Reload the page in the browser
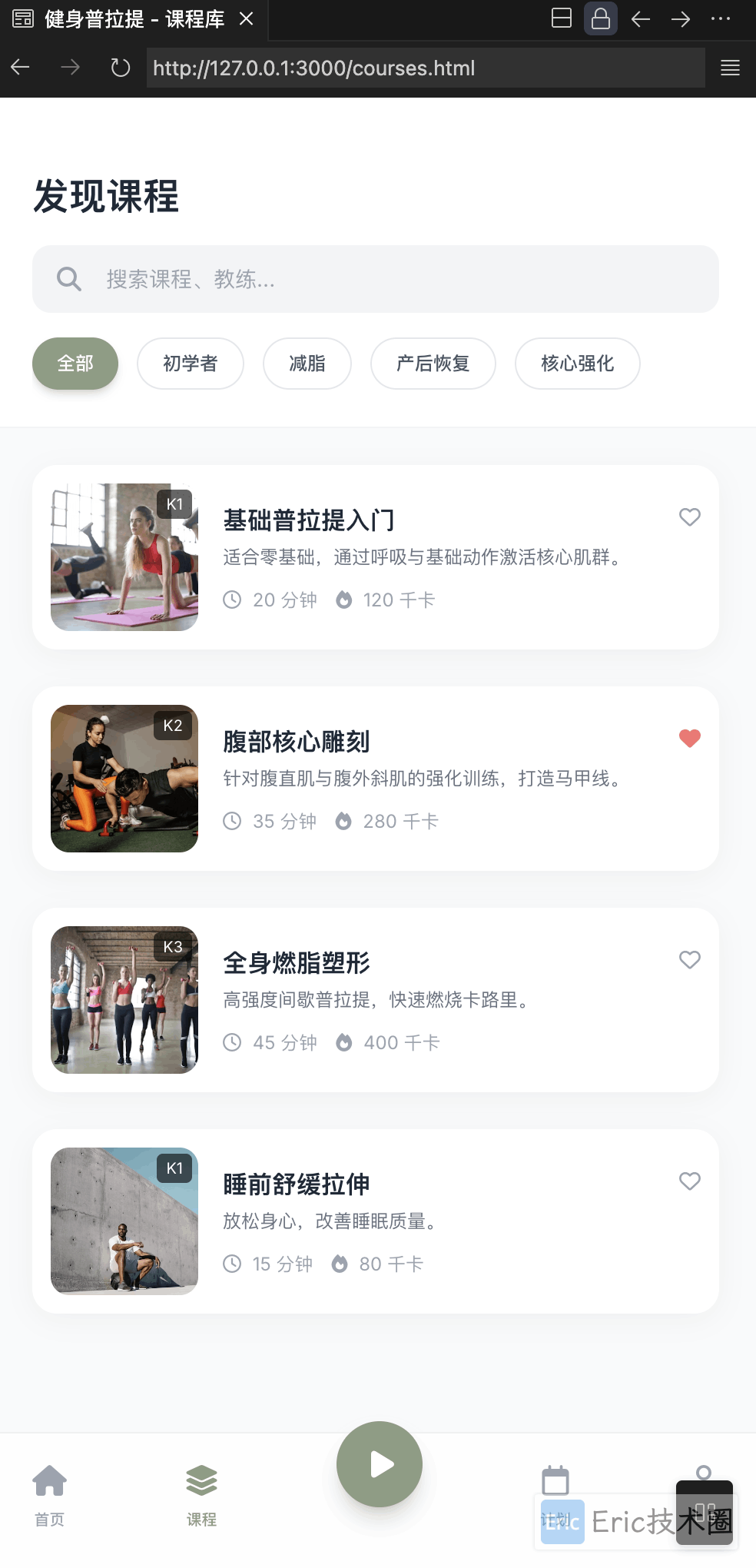This screenshot has height=1568, width=756. click(x=121, y=68)
